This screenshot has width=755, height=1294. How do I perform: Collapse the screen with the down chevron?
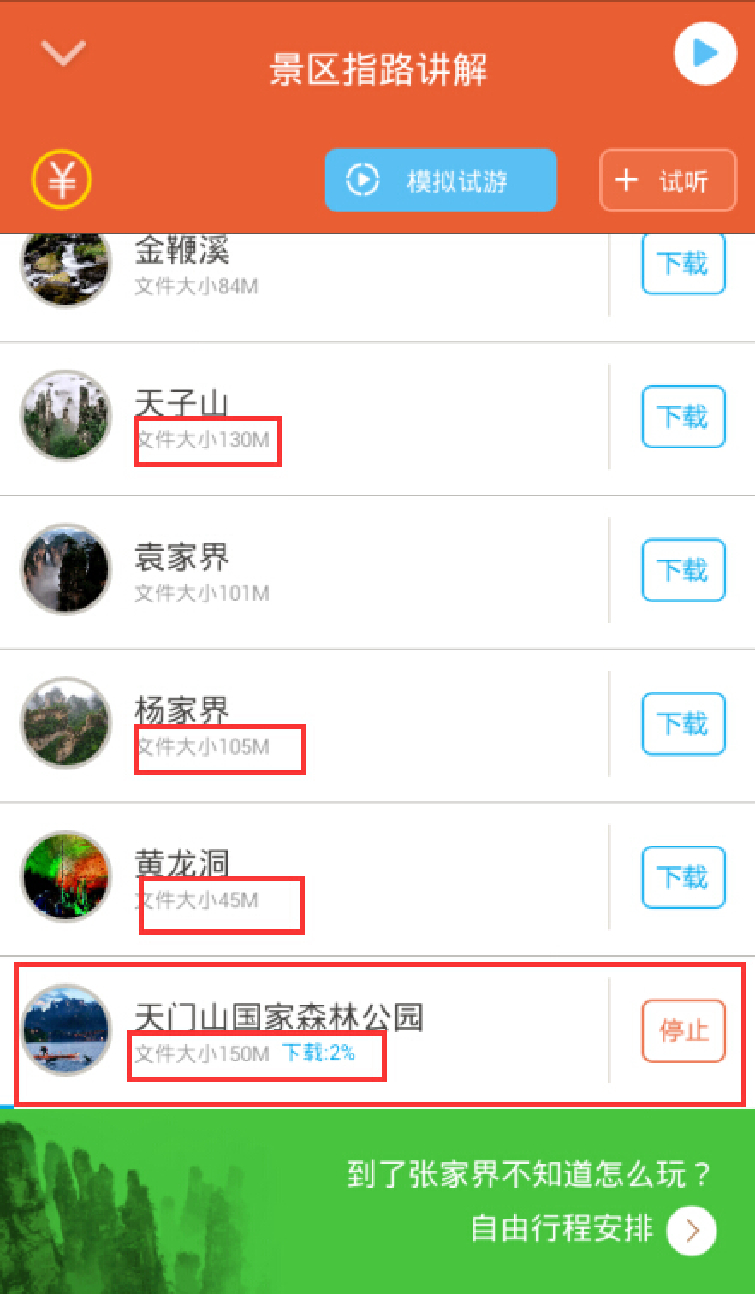pos(64,52)
